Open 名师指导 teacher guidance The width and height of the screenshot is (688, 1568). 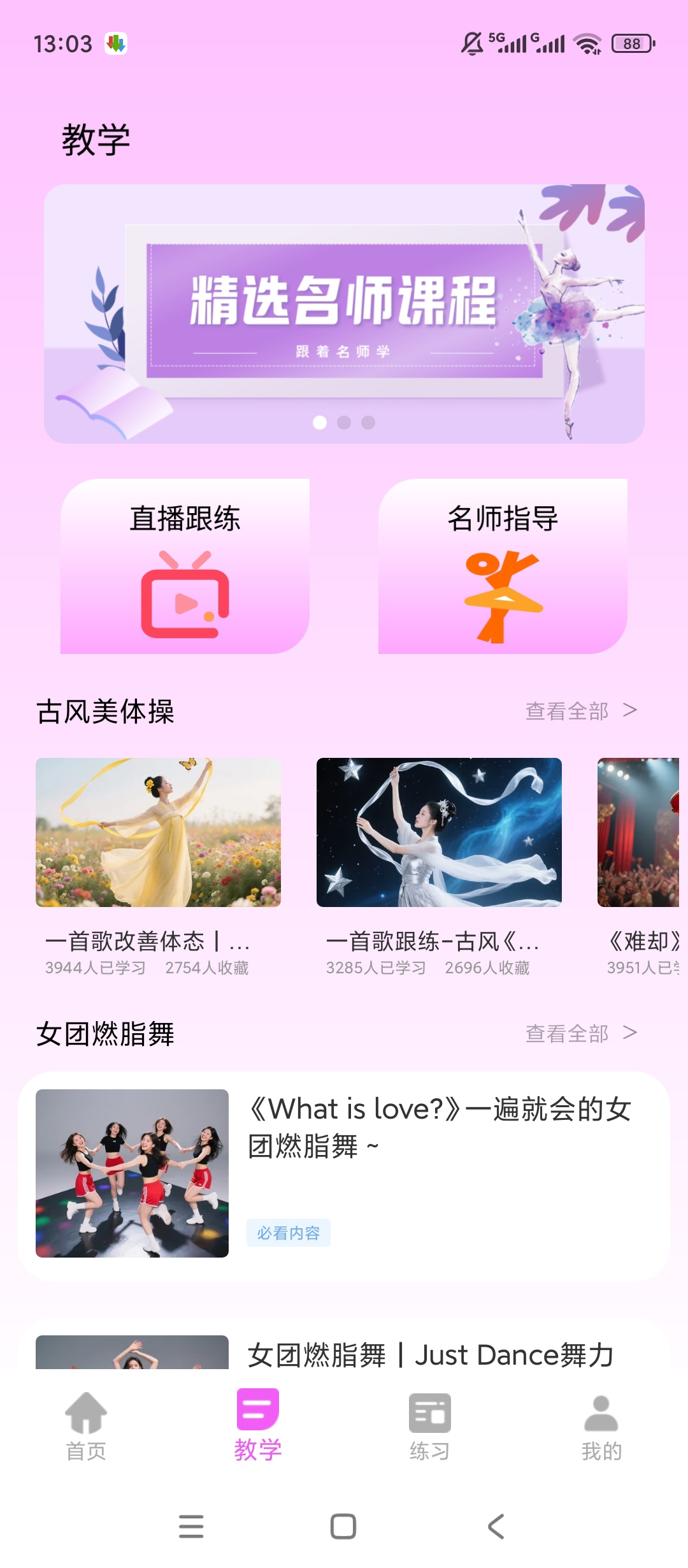[x=503, y=566]
